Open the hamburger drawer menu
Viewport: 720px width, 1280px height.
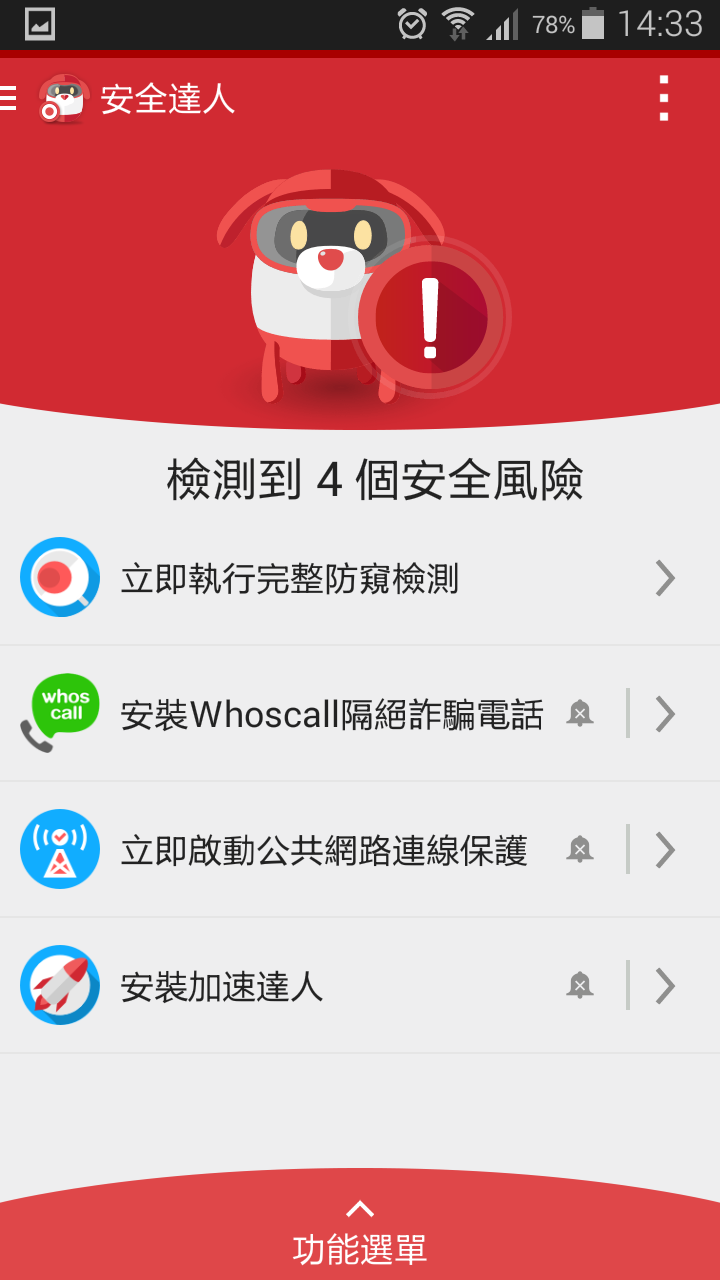point(9,98)
